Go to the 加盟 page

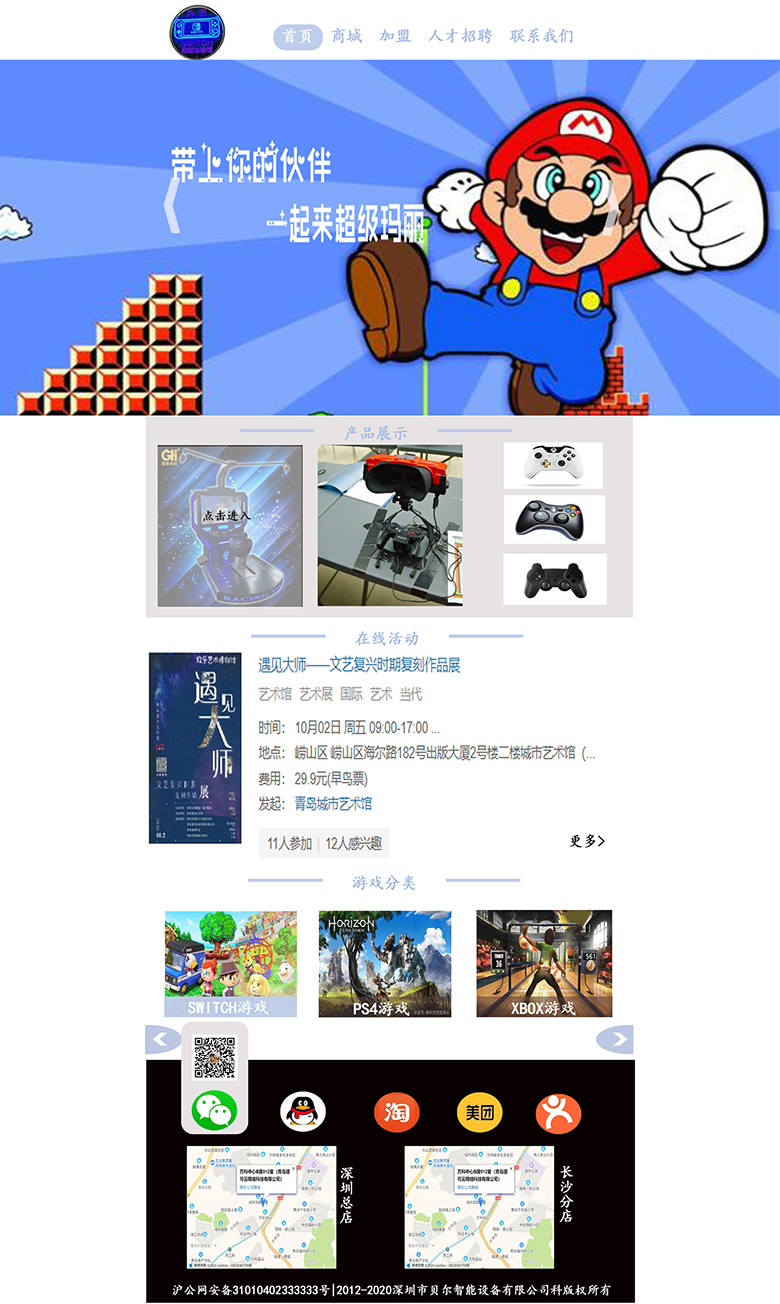[x=395, y=36]
